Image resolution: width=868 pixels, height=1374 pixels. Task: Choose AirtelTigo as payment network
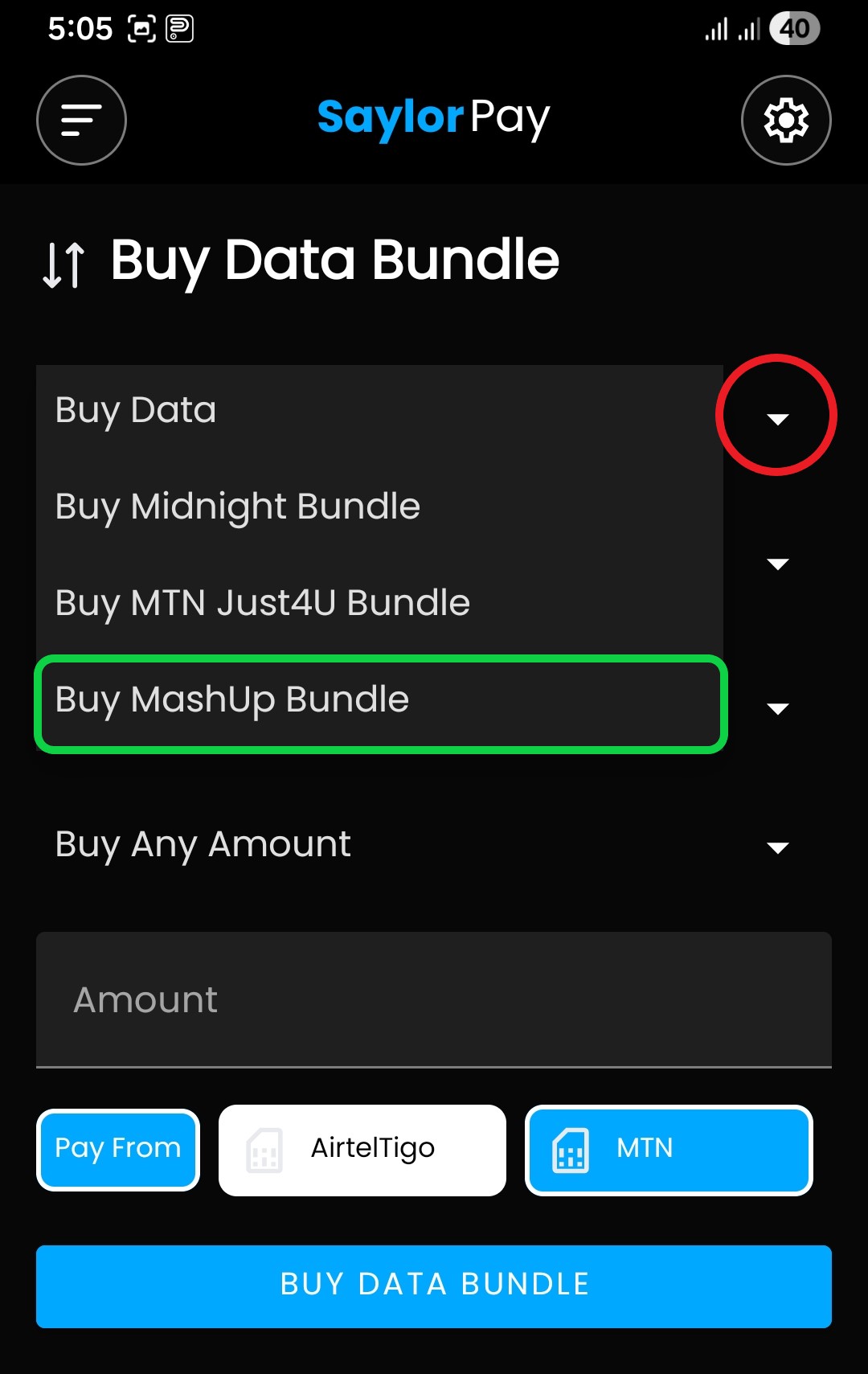tap(362, 1150)
